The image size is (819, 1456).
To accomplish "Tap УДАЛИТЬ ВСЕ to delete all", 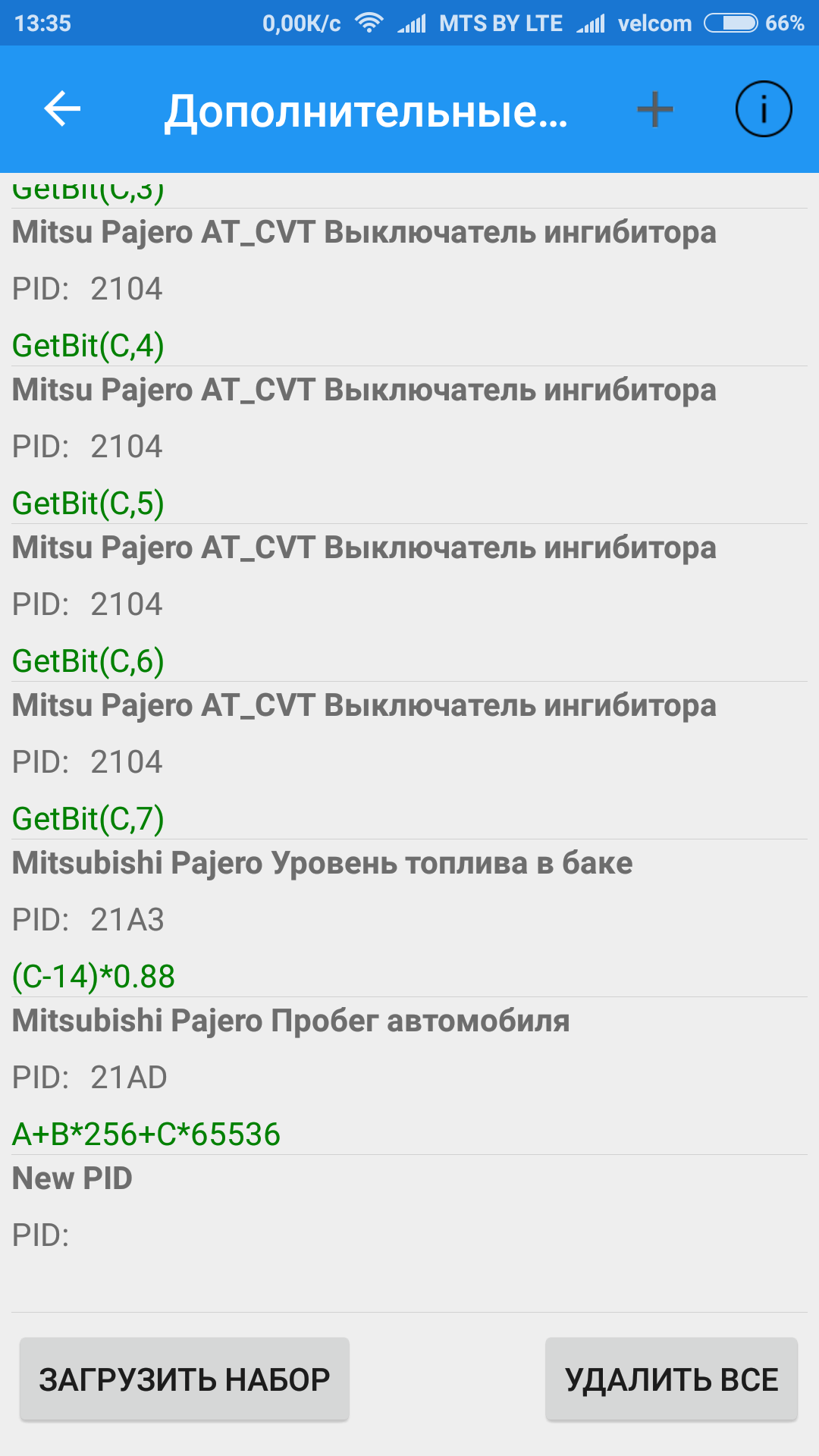I will pyautogui.click(x=671, y=1379).
